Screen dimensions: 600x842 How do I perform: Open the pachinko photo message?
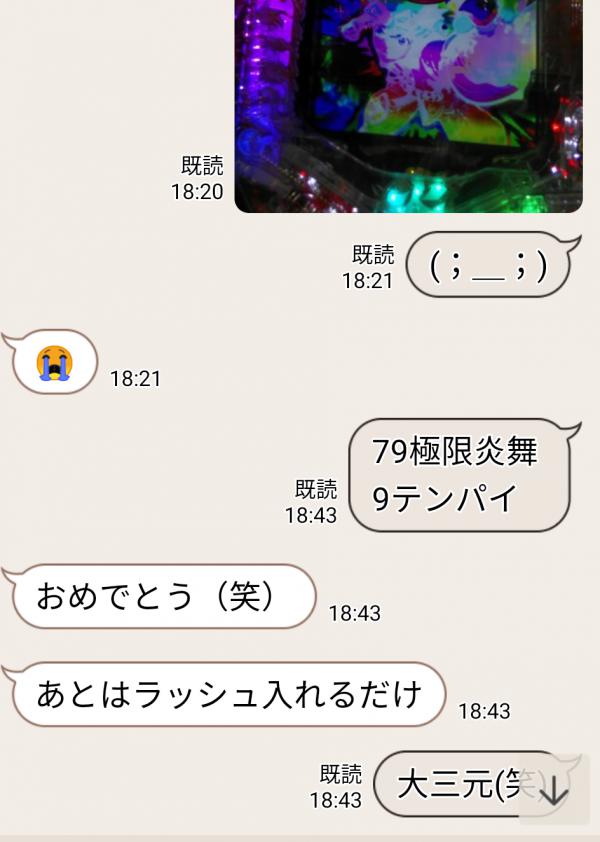point(408,104)
